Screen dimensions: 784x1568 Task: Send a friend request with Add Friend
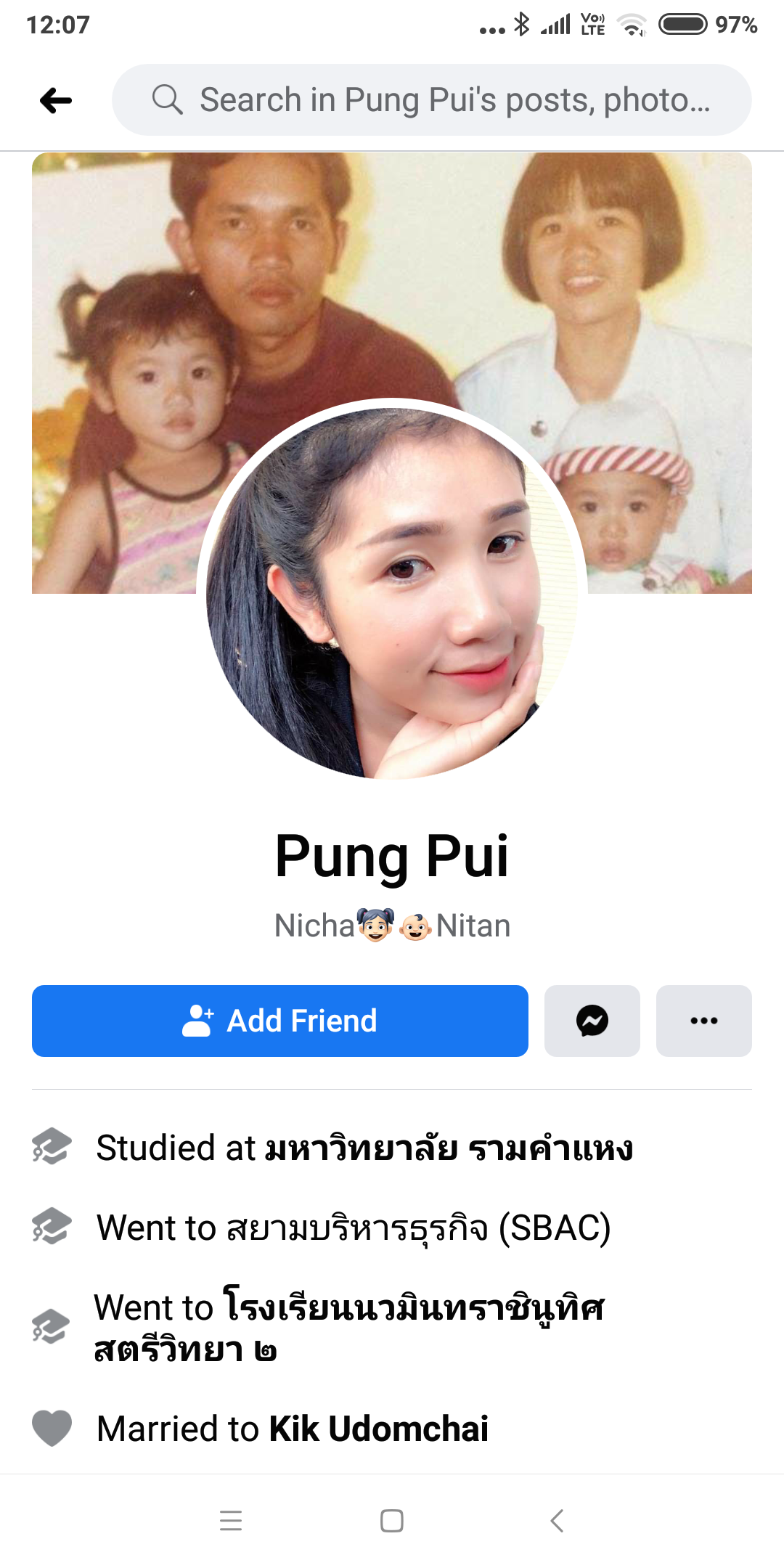[x=279, y=1021]
